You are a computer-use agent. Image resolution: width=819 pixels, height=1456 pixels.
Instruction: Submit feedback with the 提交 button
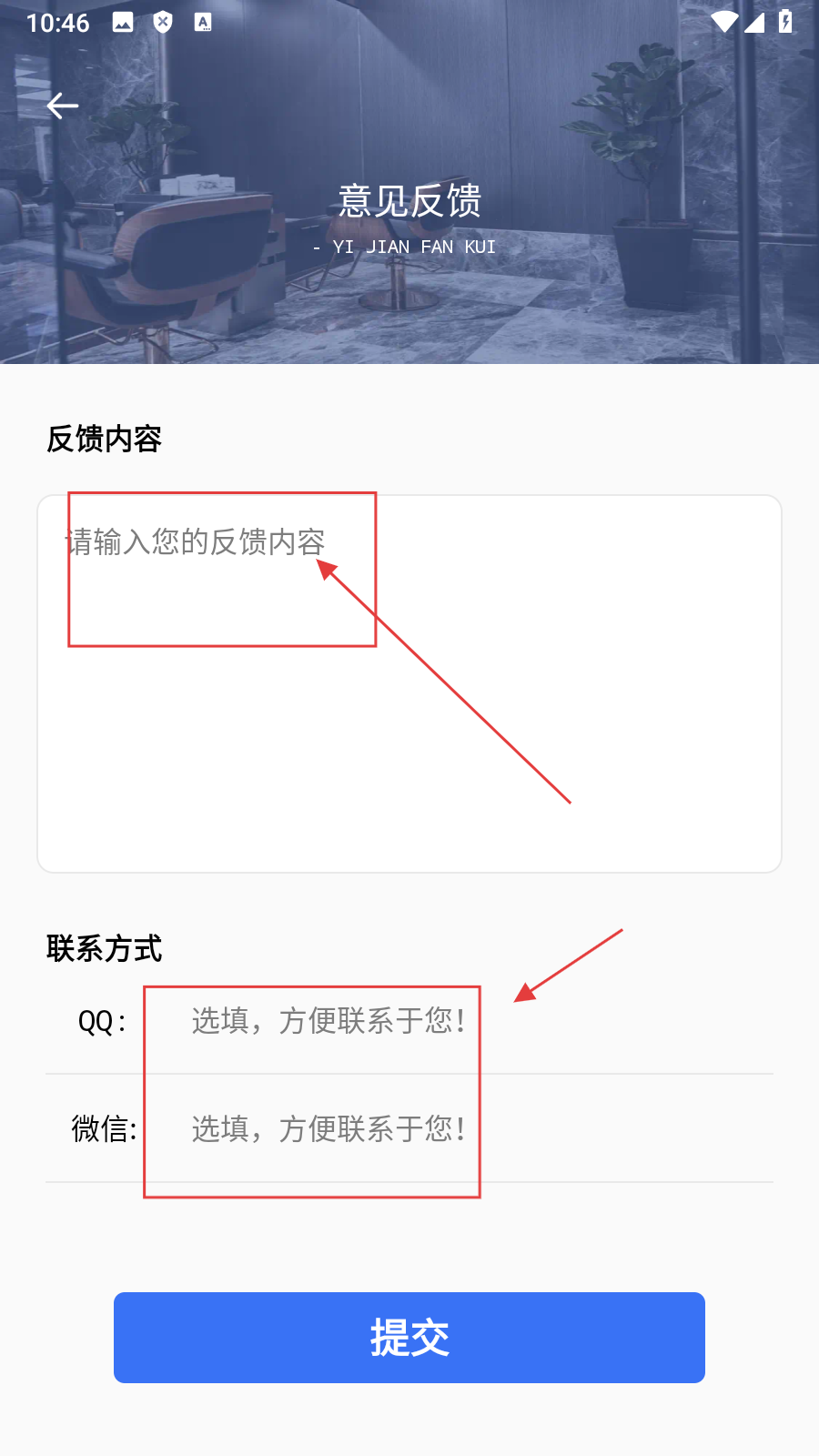tap(409, 1338)
